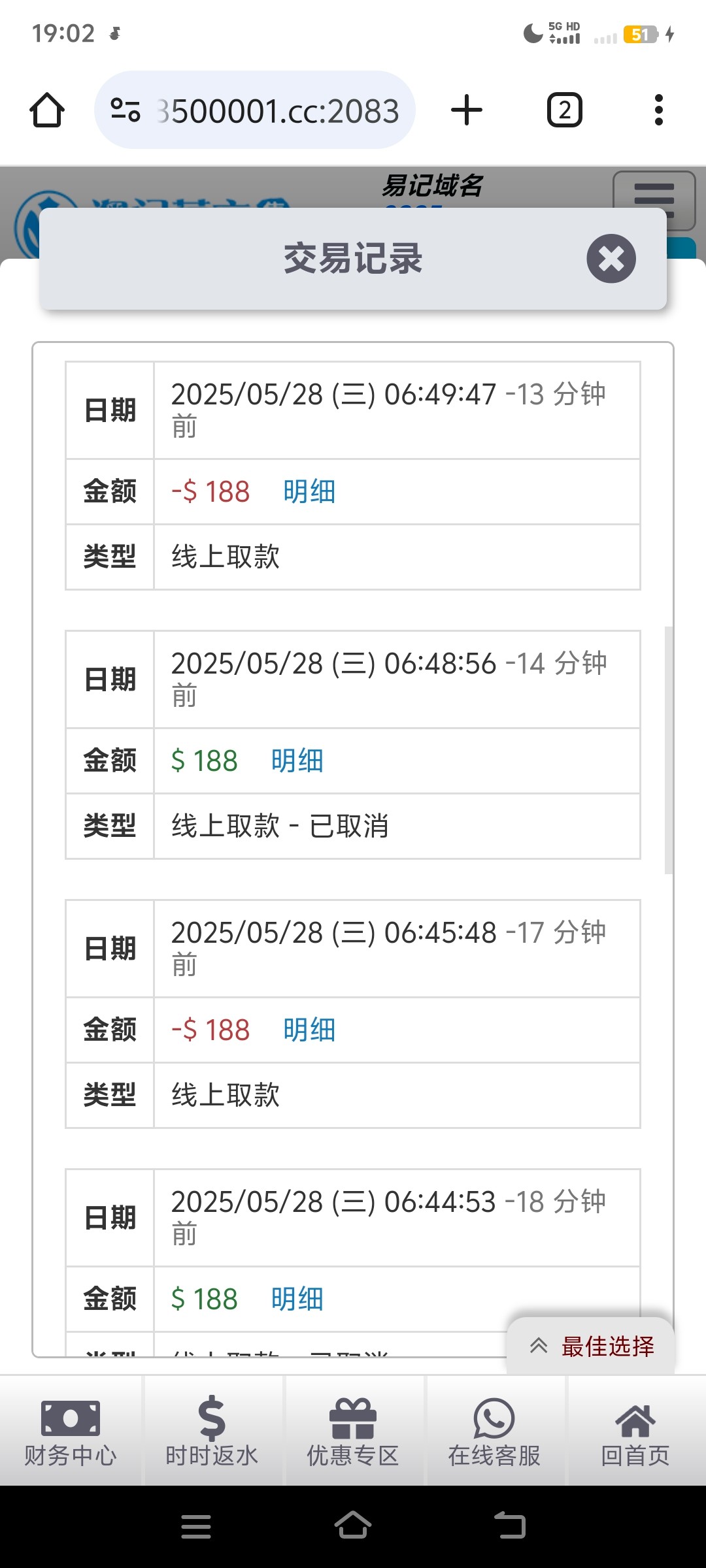Open 明细 for the 06:49:47 withdrawal

tap(309, 491)
